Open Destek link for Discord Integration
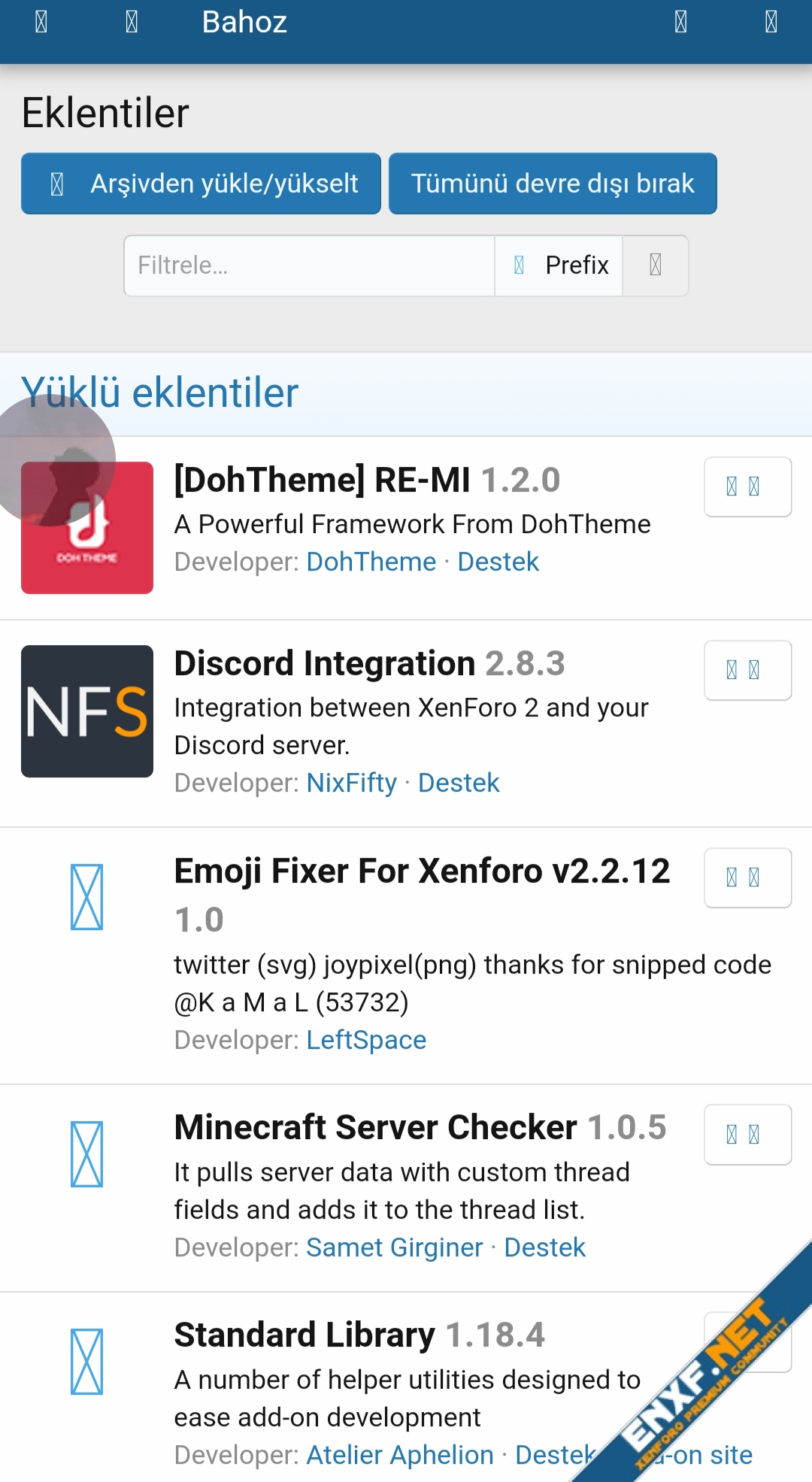Image resolution: width=812 pixels, height=1482 pixels. (x=459, y=783)
